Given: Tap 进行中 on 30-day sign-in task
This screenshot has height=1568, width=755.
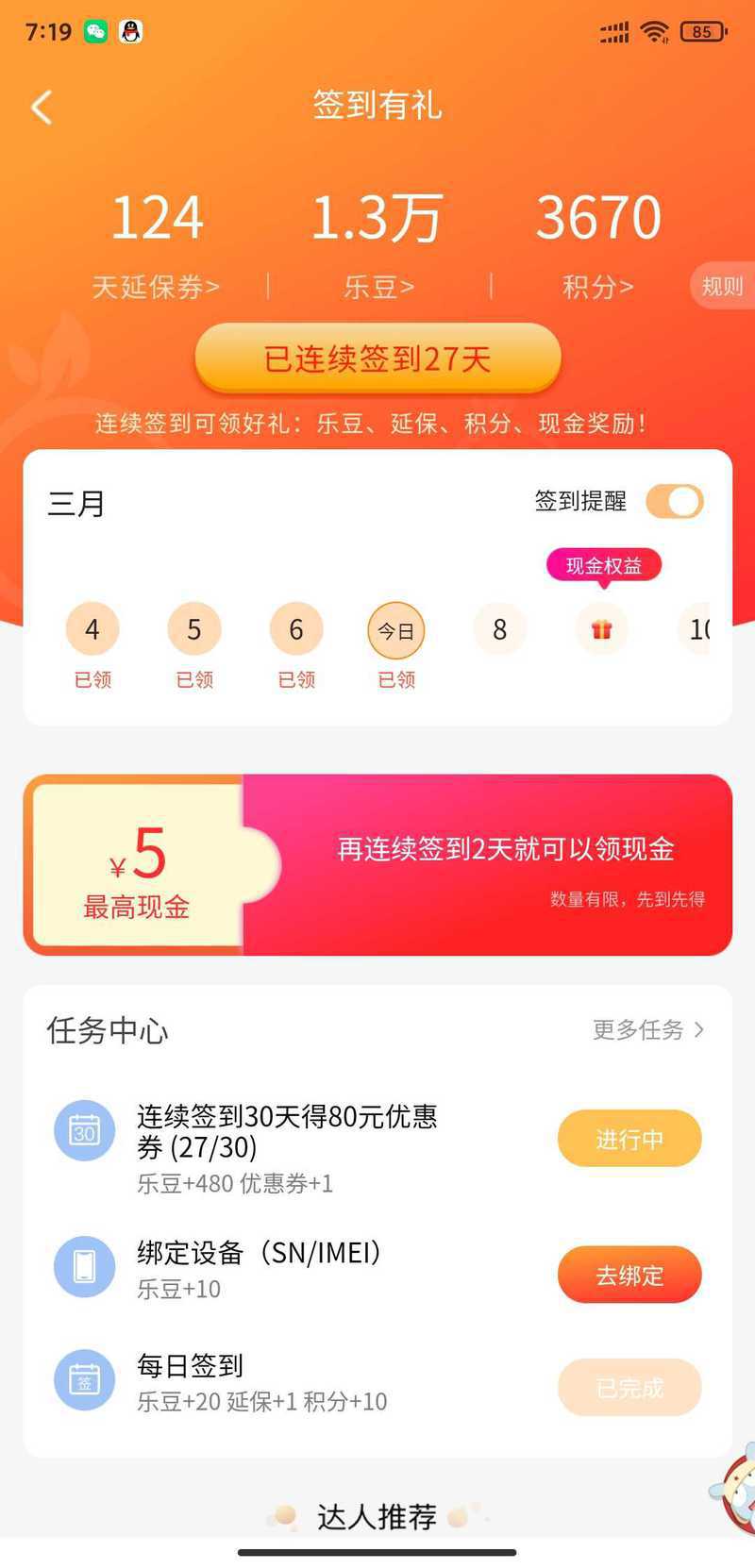Looking at the screenshot, I should (x=629, y=1139).
